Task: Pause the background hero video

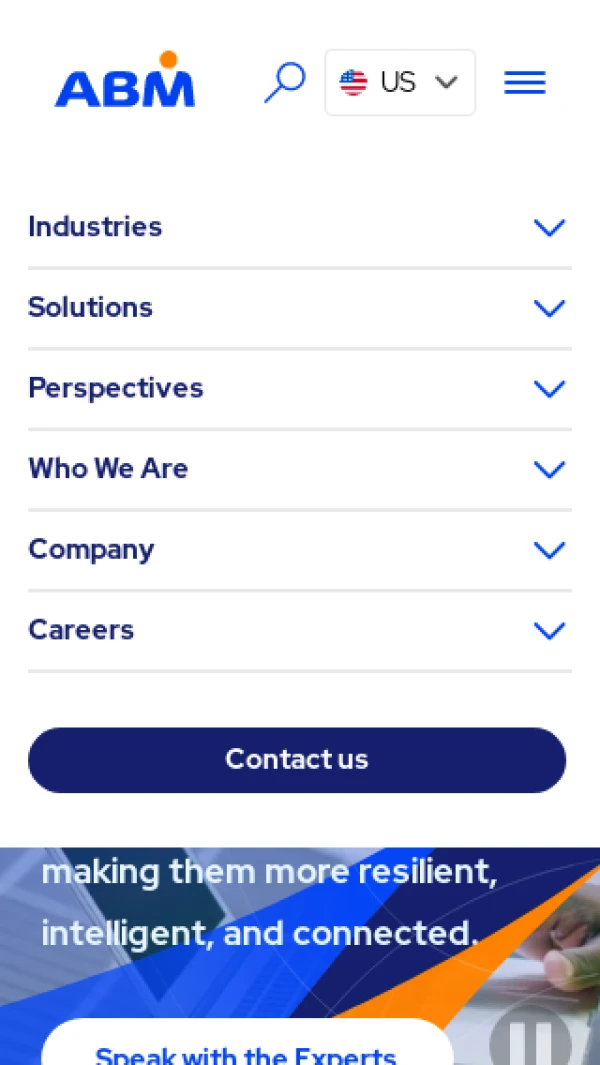Action: click(x=530, y=1040)
